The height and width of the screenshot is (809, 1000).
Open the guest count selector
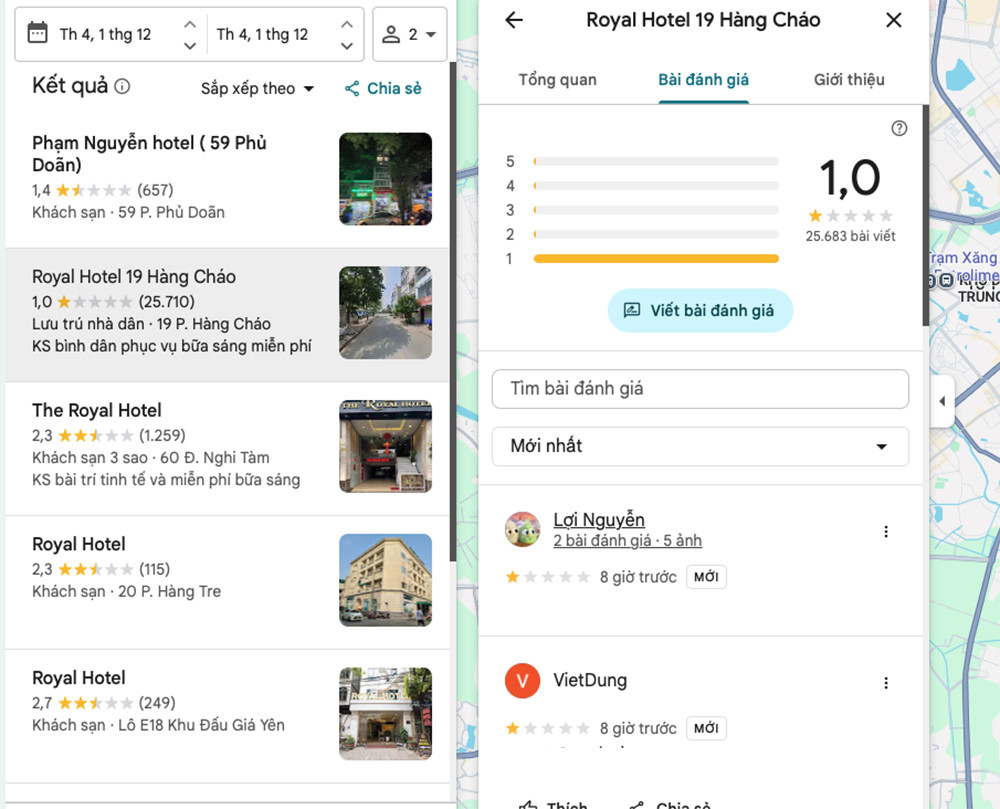click(x=410, y=34)
